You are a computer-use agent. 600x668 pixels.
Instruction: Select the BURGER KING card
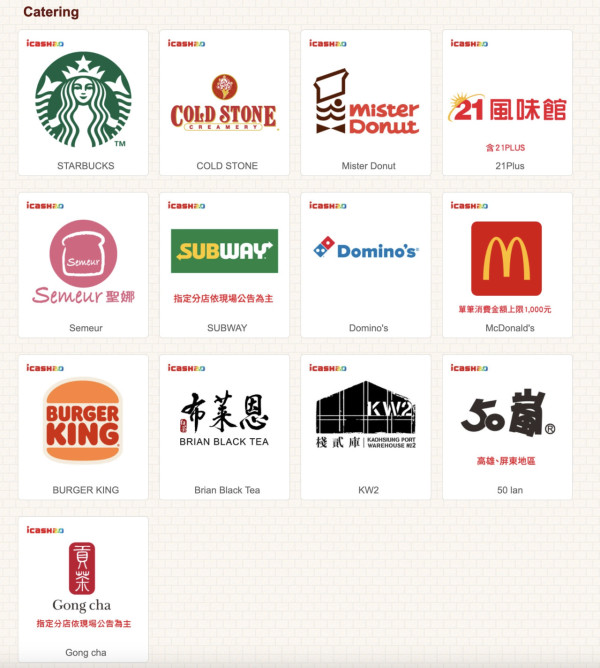coord(84,427)
